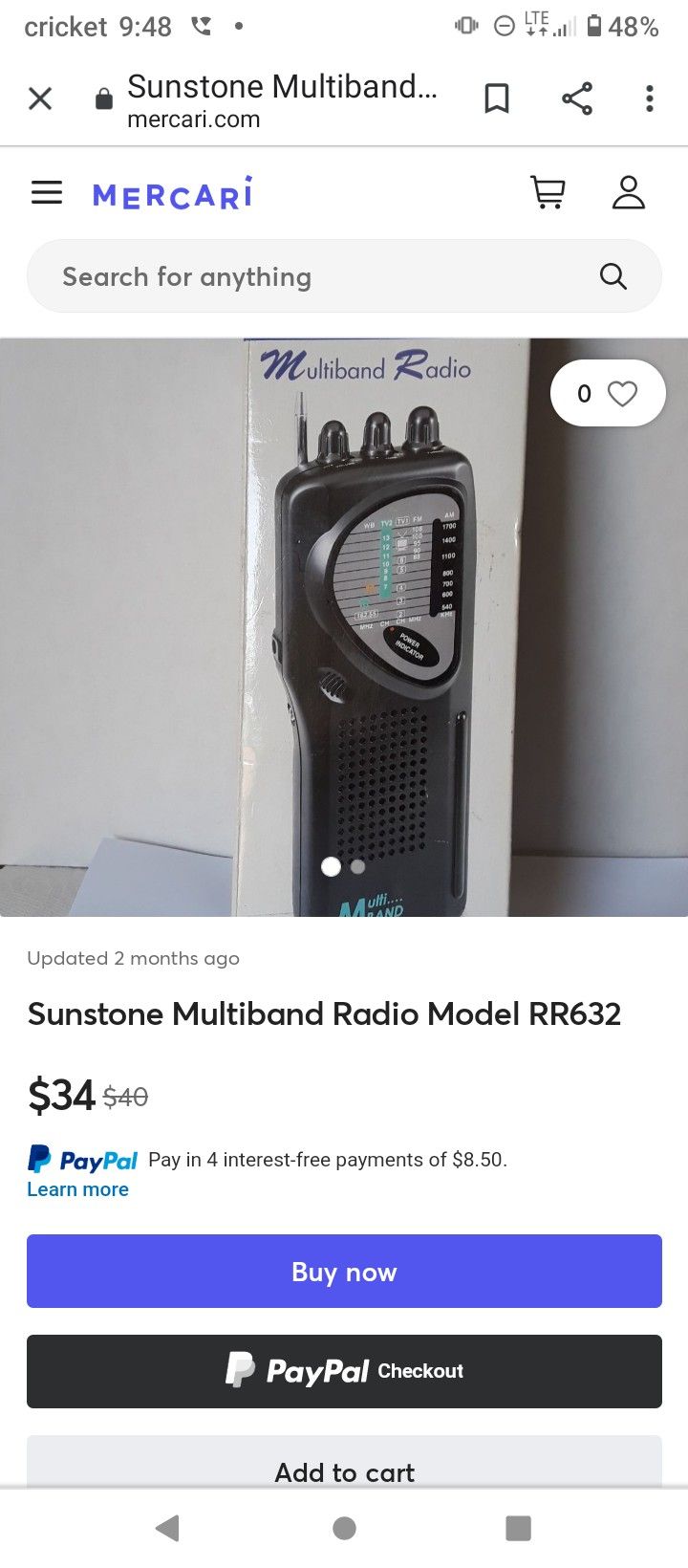The height and width of the screenshot is (1568, 688).
Task: Click the search magnifier icon
Action: pos(613,276)
